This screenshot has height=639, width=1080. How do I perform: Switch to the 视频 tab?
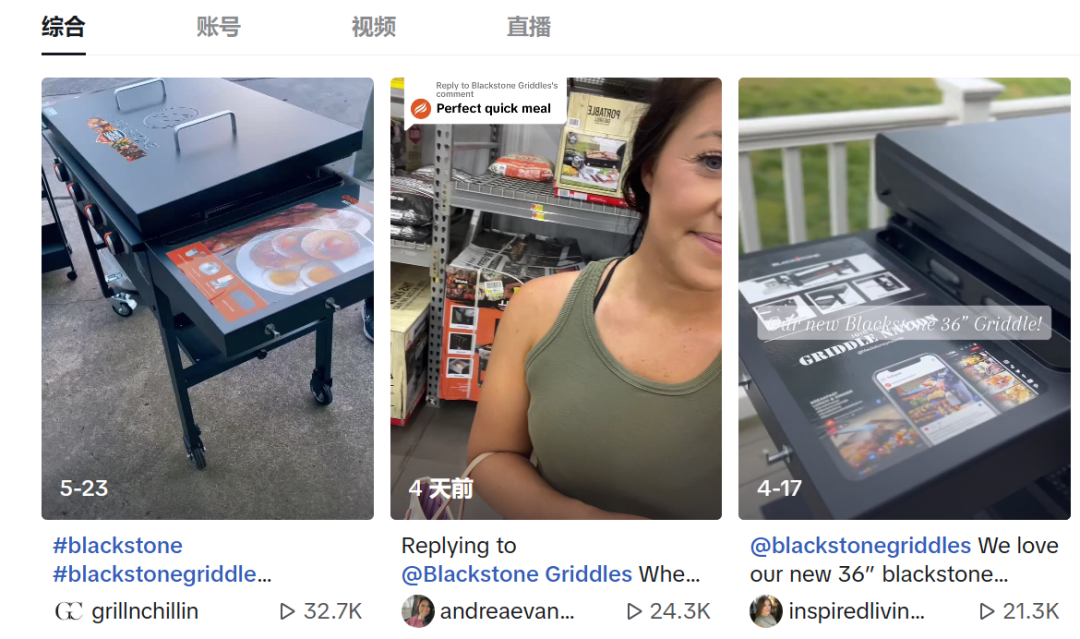[x=373, y=27]
